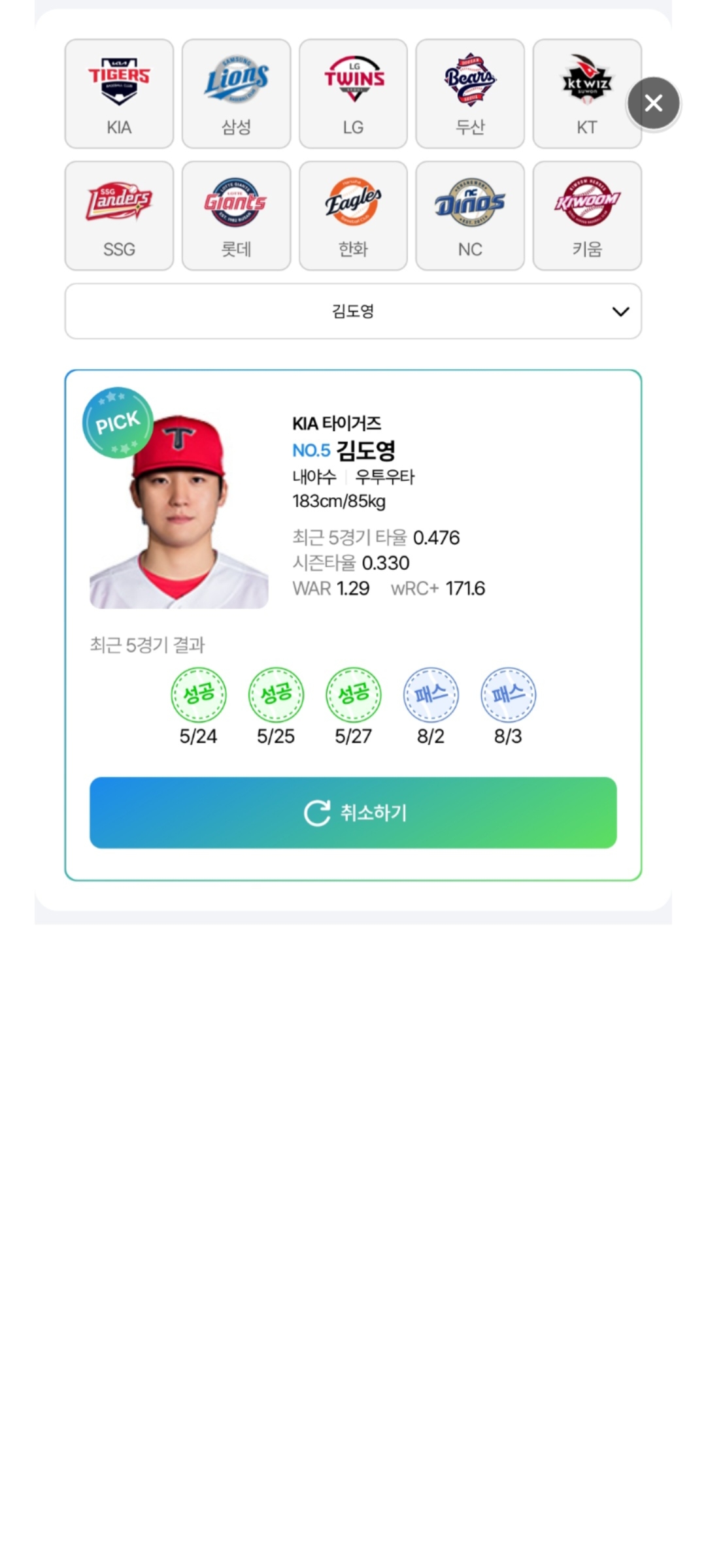Tap 취소하기 to cancel the pick

pyautogui.click(x=353, y=813)
